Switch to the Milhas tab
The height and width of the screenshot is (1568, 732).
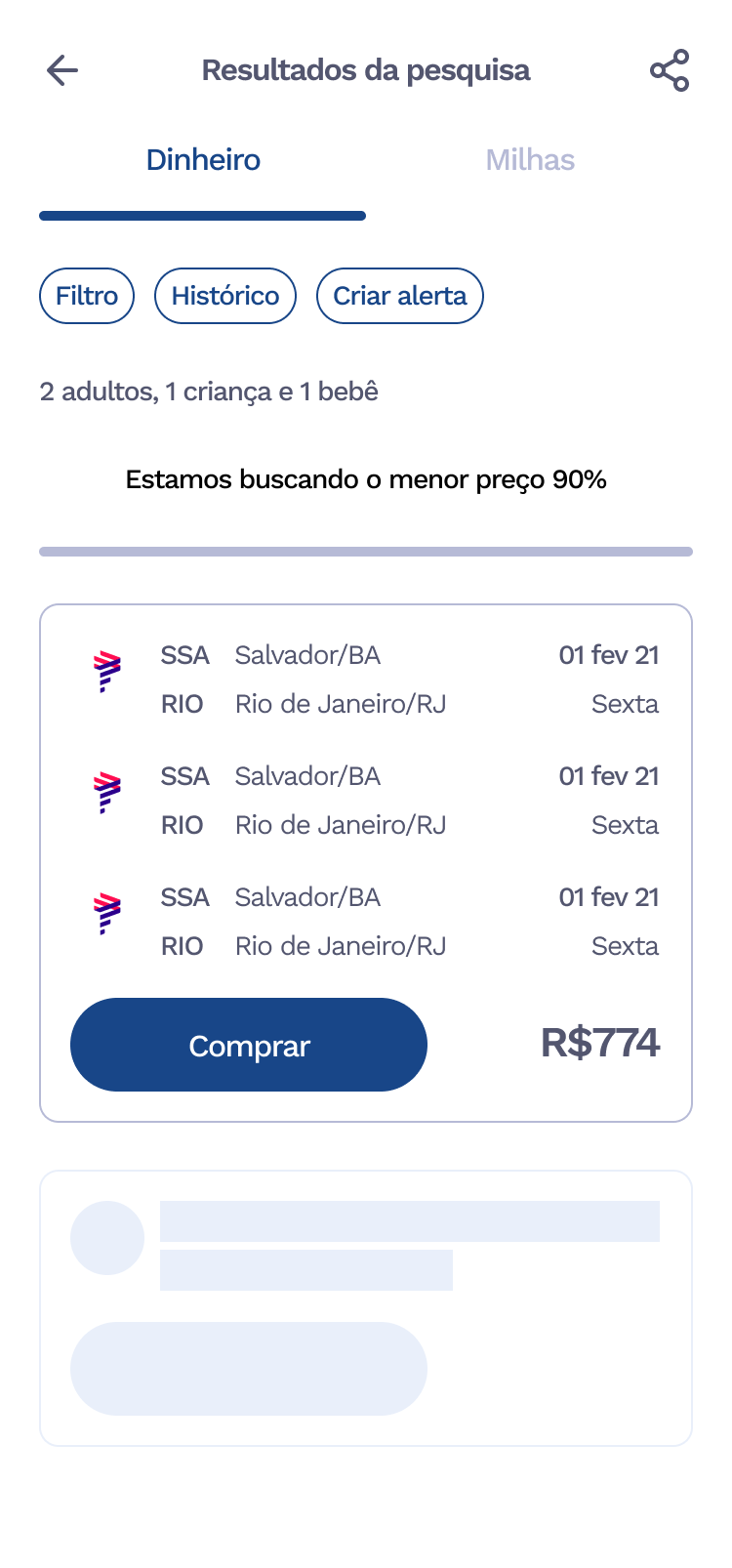(x=530, y=159)
